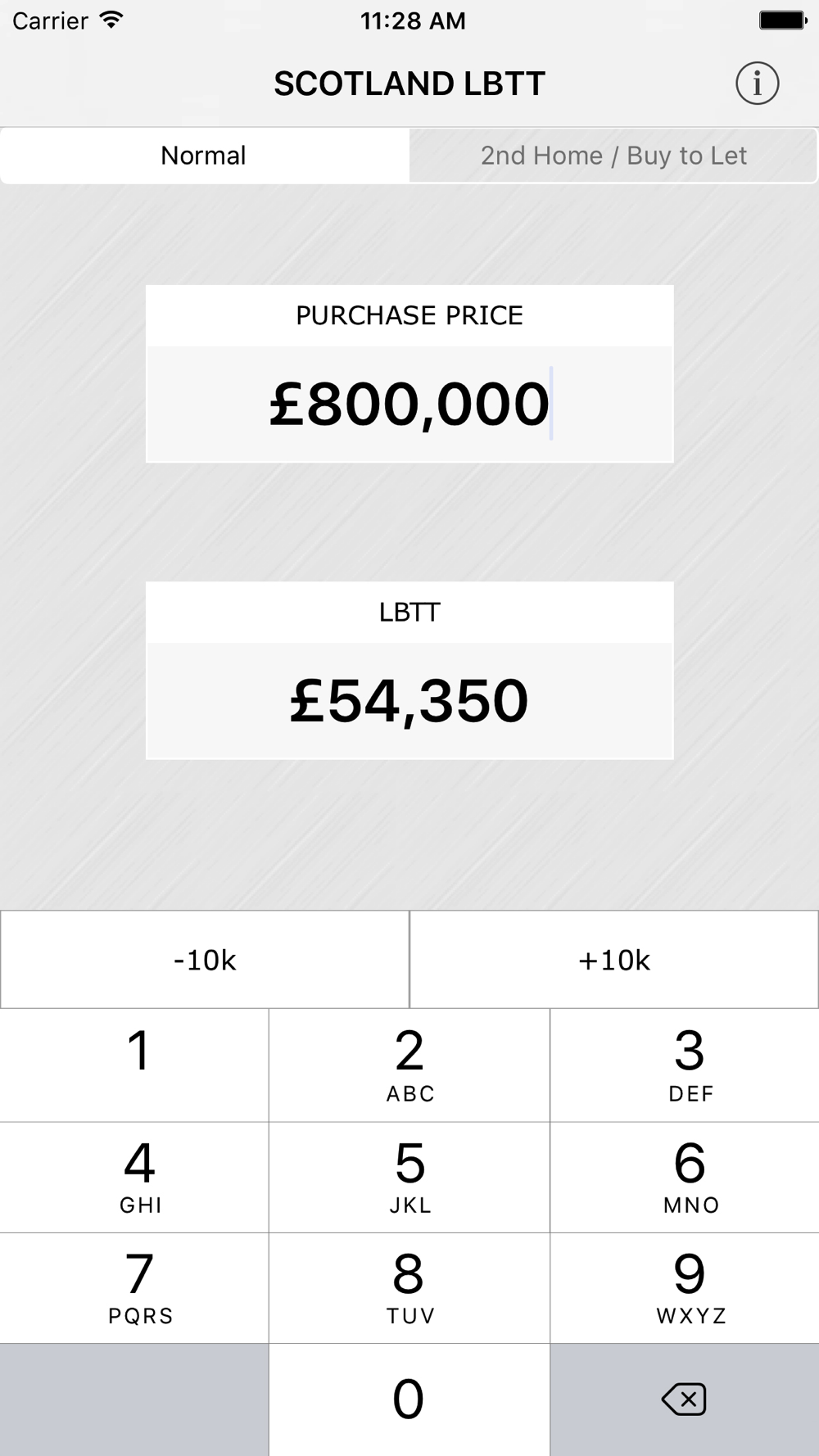
Task: Enter digit 7 on keypad
Action: tap(134, 1288)
